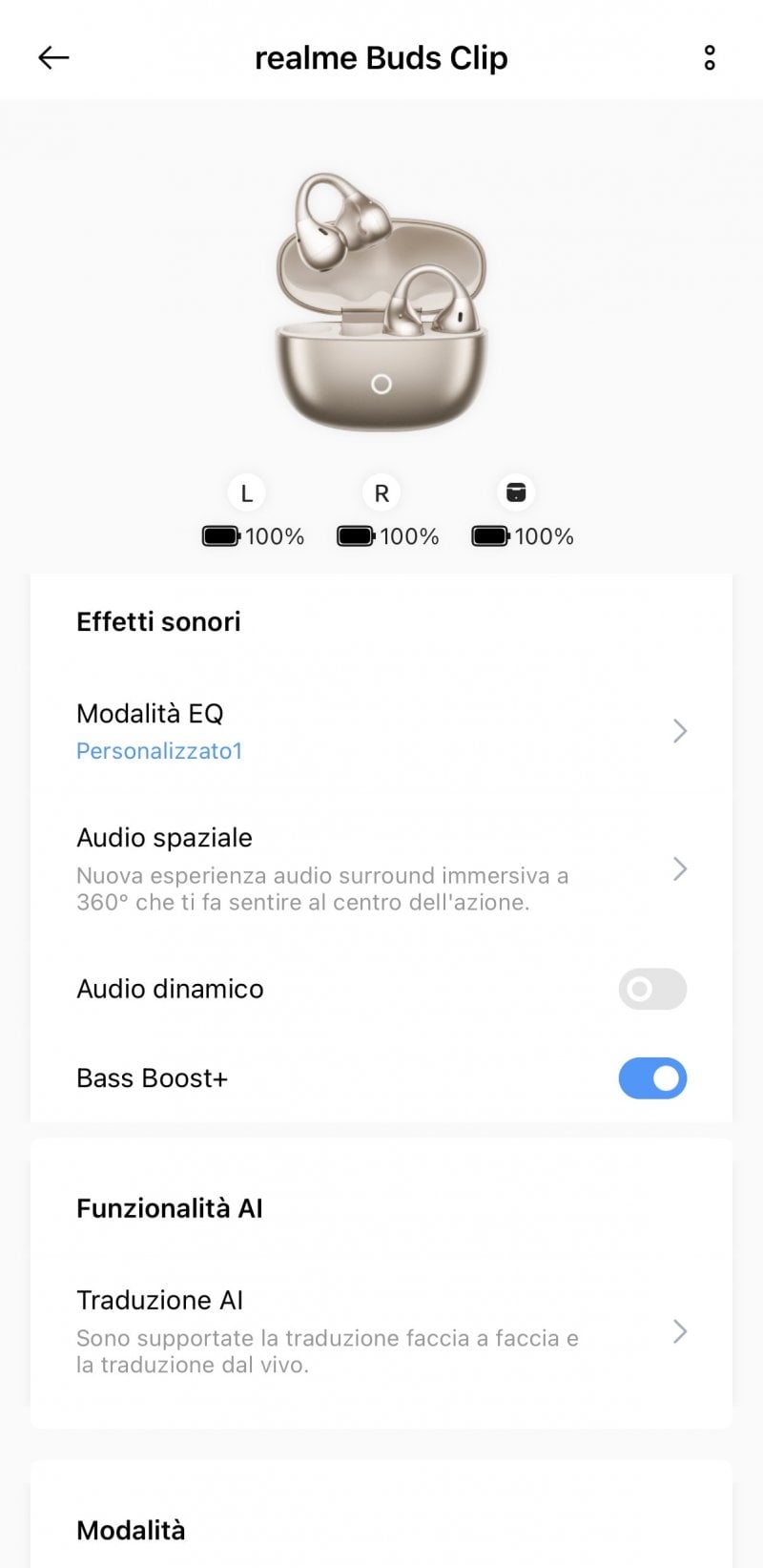Tap the back arrow to exit device settings

[x=53, y=57]
